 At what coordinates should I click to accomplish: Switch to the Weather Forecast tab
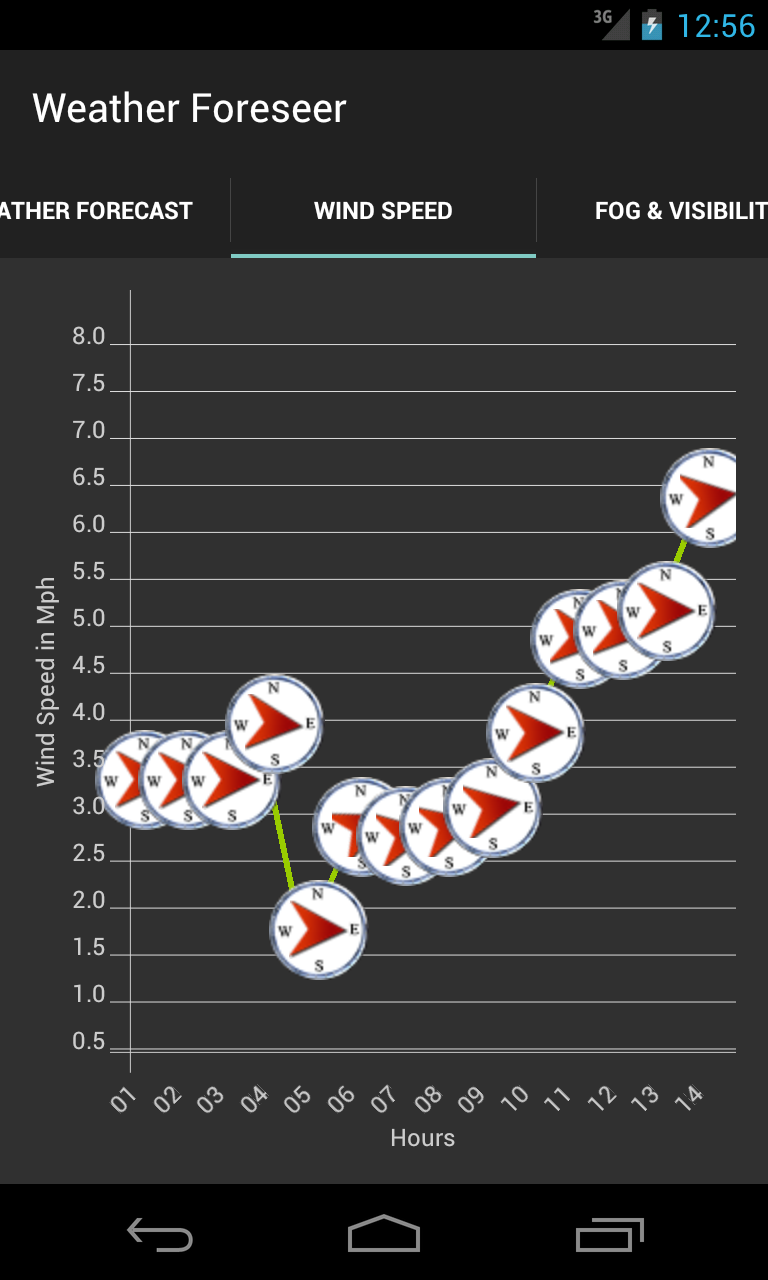(x=100, y=211)
